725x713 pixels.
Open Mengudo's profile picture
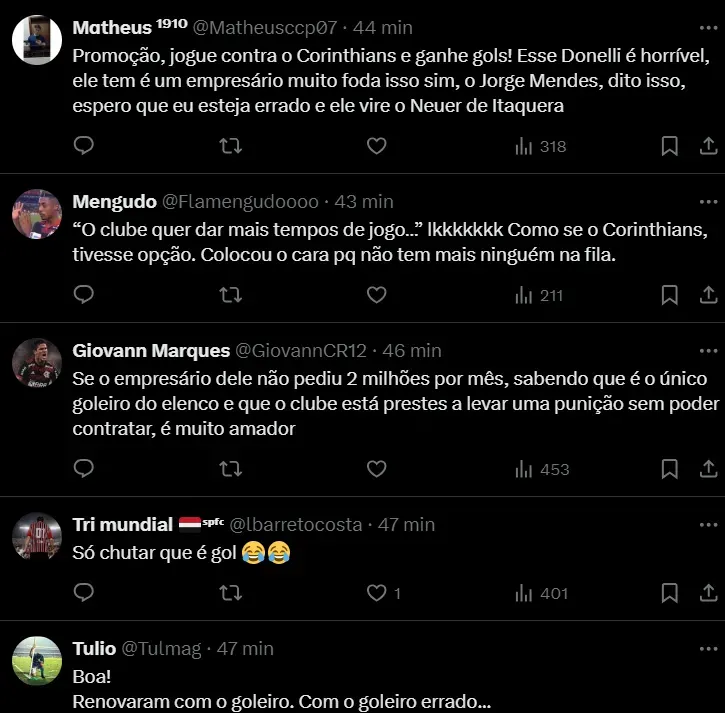point(37,214)
